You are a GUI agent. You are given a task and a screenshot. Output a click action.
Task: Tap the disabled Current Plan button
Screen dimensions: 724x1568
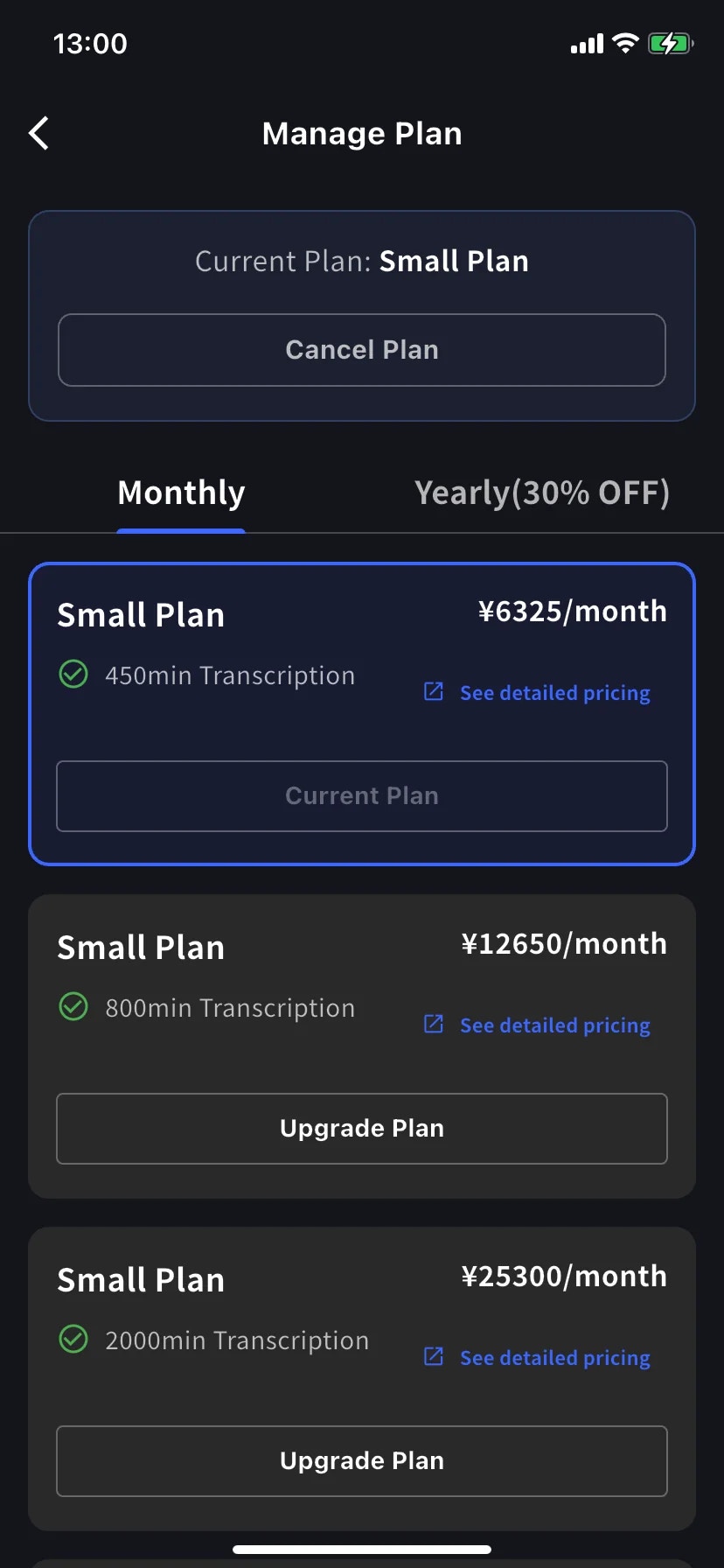pos(362,795)
